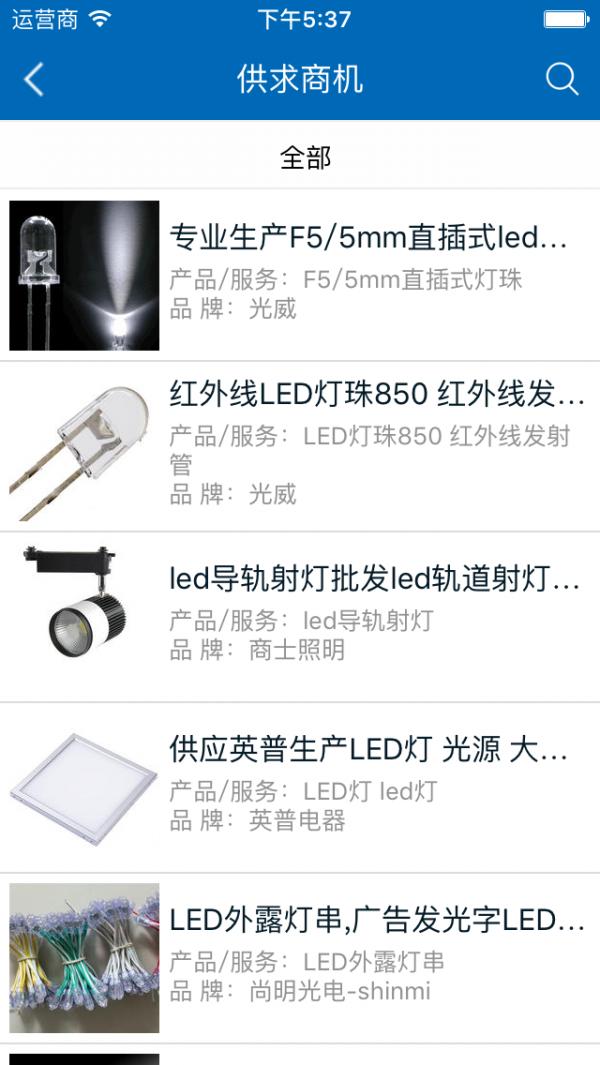This screenshot has height=1065, width=600.
Task: Select the led导轨射灯批发 listing
Action: click(x=374, y=578)
